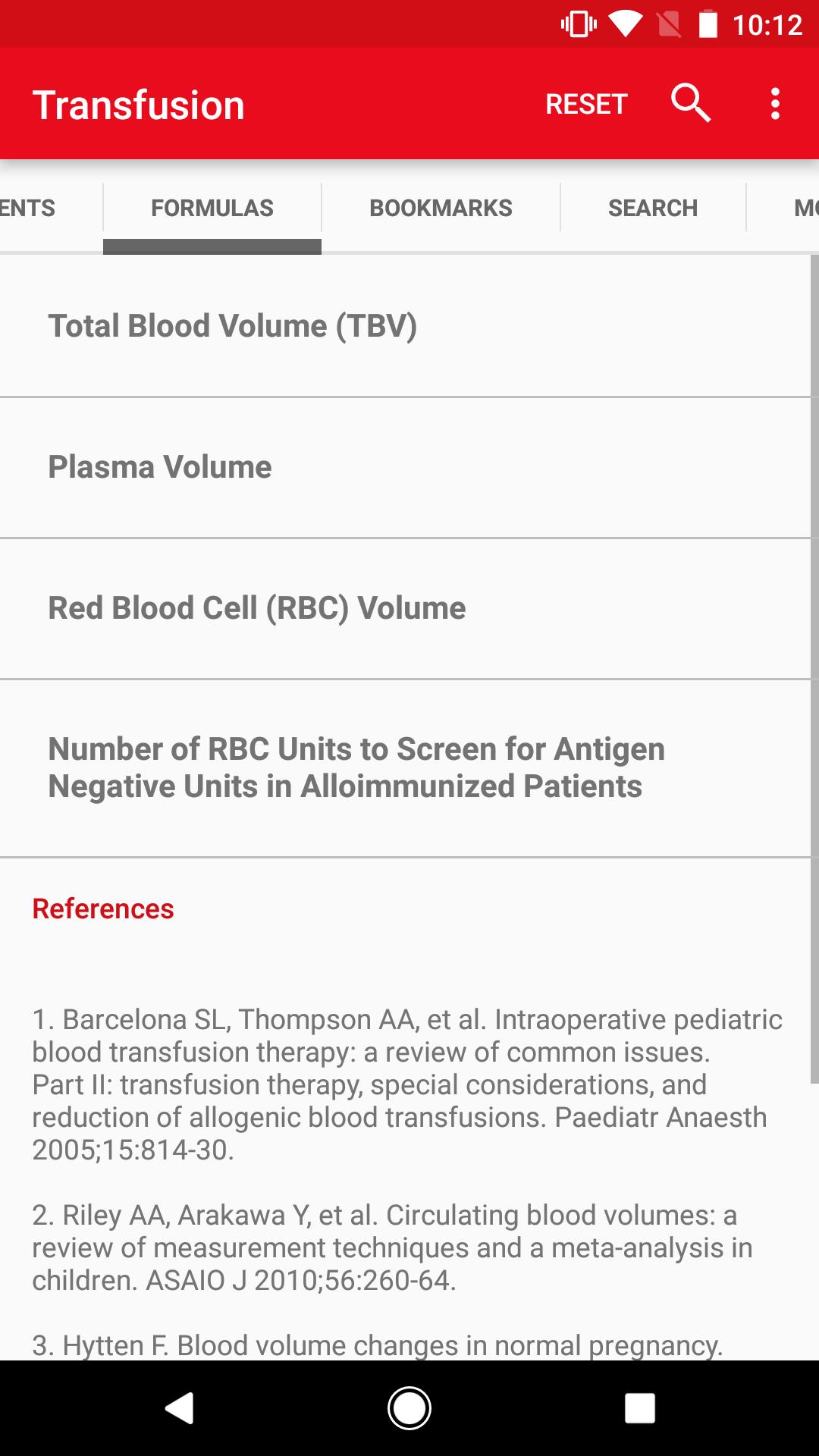The height and width of the screenshot is (1456, 819).
Task: Tap the References section heading
Action: [x=102, y=908]
